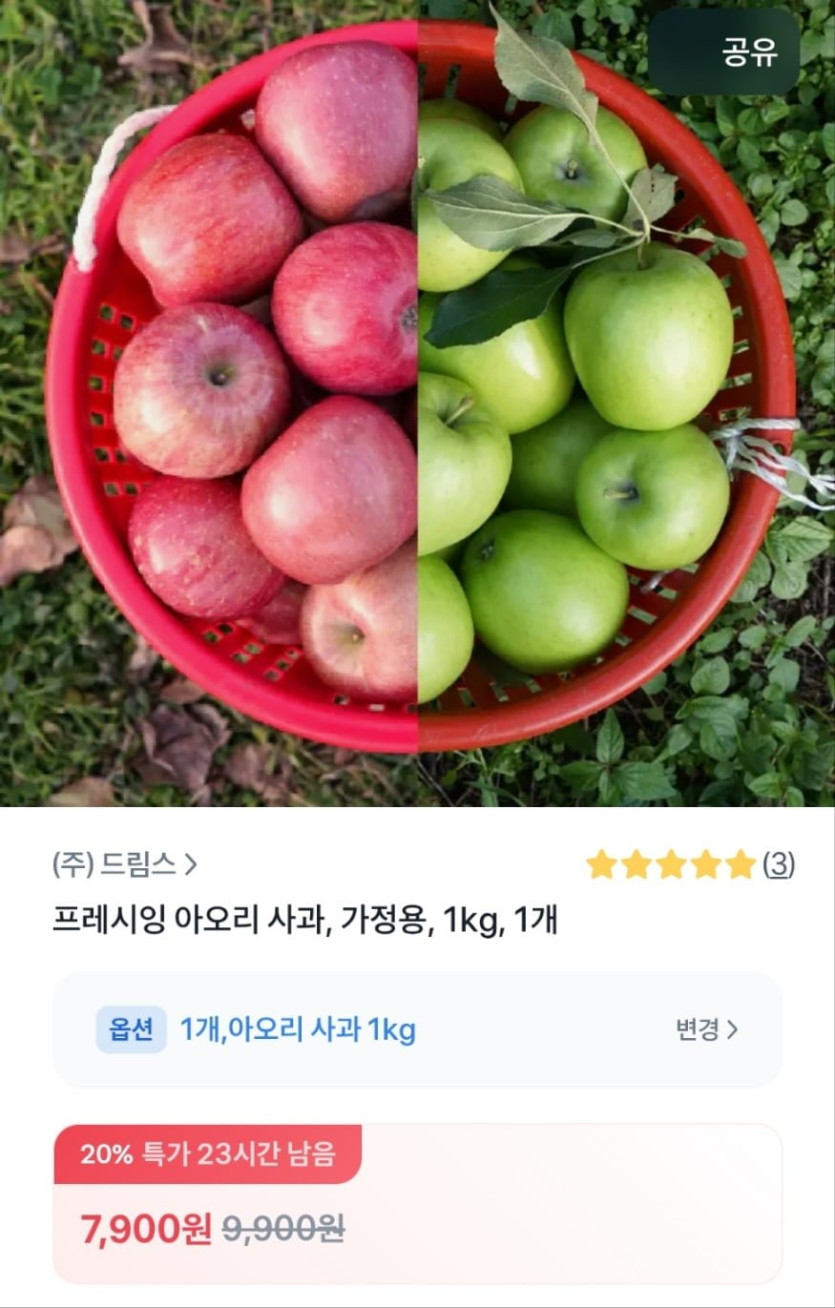The height and width of the screenshot is (1308, 835).
Task: Change the option via 변경
Action: coord(706,1030)
